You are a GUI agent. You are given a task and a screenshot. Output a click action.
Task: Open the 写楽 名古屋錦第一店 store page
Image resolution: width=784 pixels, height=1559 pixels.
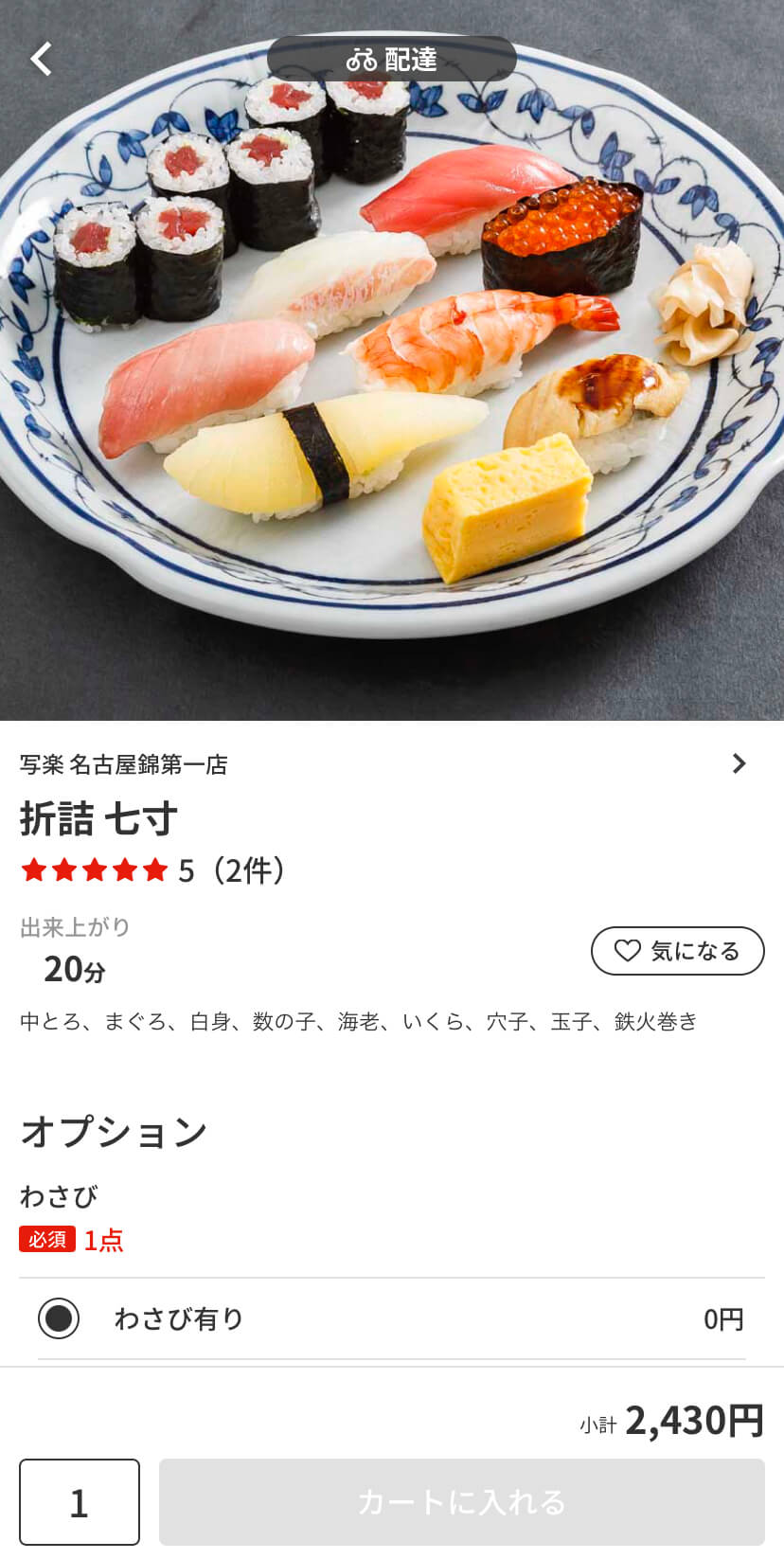click(392, 763)
